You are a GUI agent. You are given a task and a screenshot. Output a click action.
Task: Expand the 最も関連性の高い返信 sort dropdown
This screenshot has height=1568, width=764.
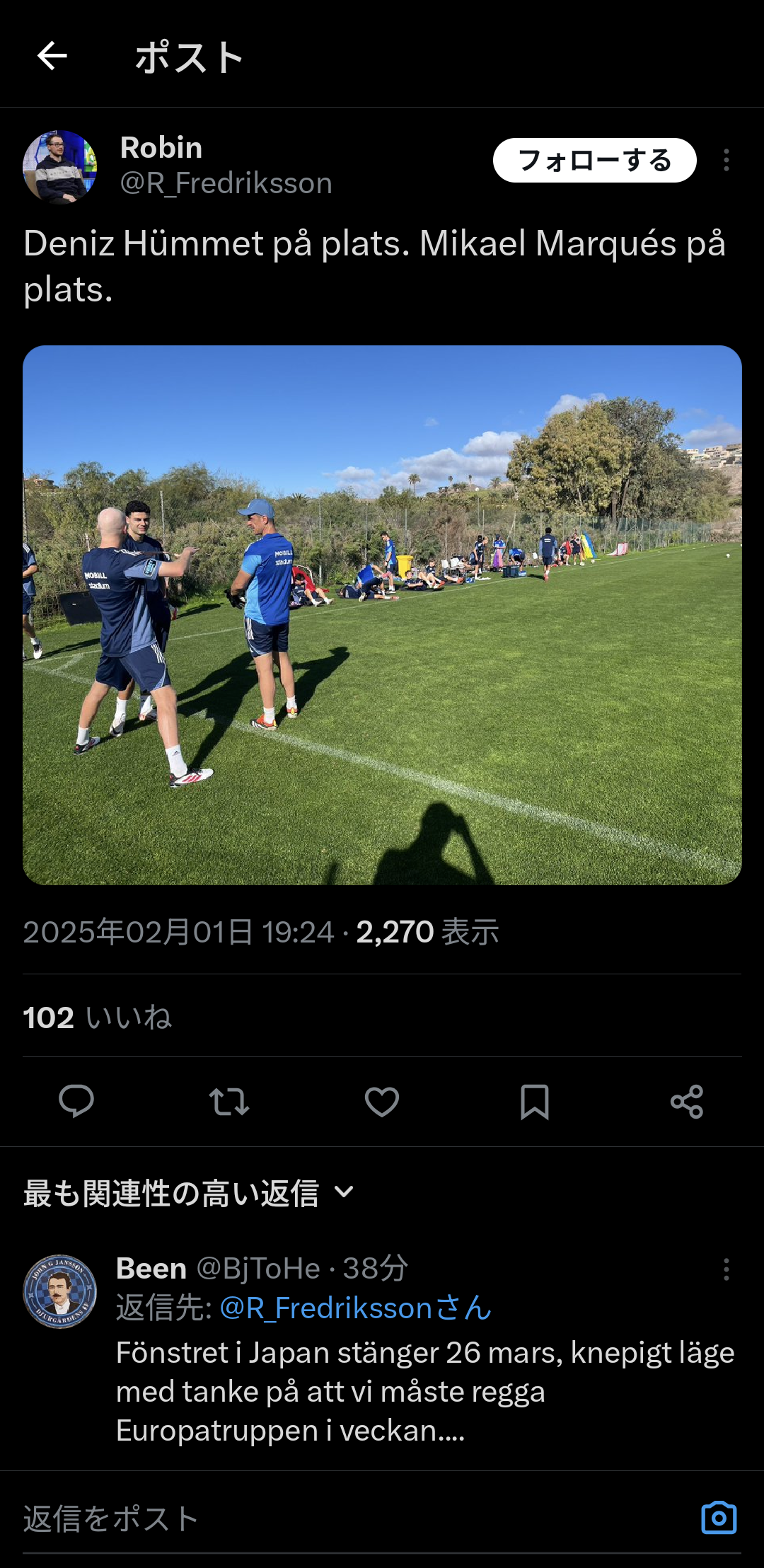188,1193
